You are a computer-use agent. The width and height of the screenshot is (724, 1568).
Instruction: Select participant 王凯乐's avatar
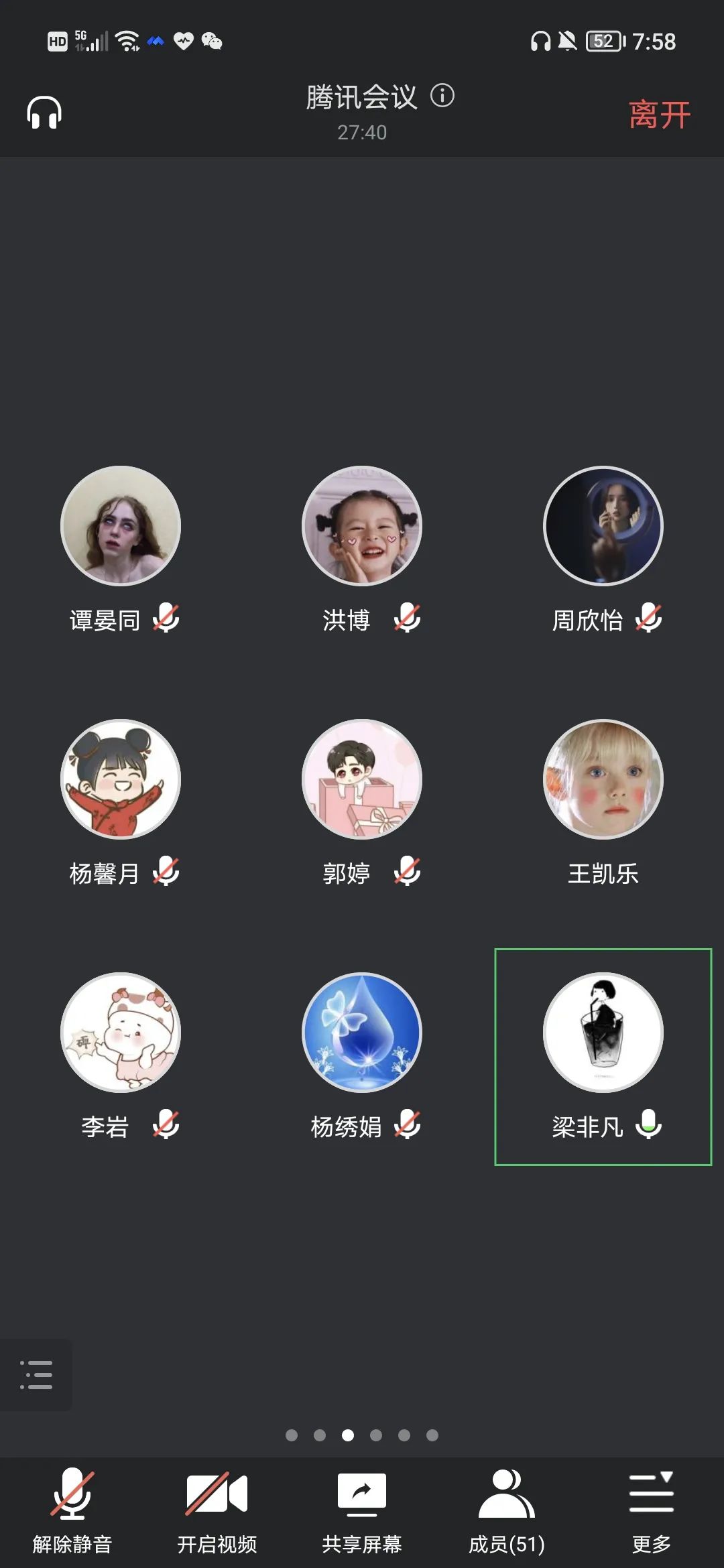tap(603, 779)
